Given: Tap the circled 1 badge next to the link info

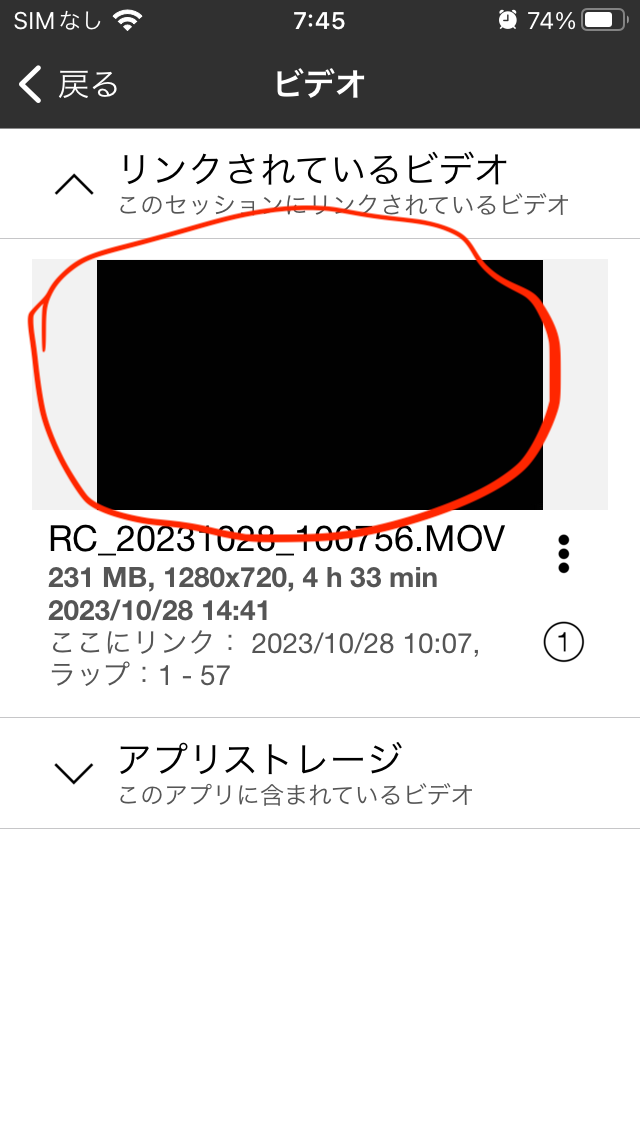Looking at the screenshot, I should tap(563, 643).
